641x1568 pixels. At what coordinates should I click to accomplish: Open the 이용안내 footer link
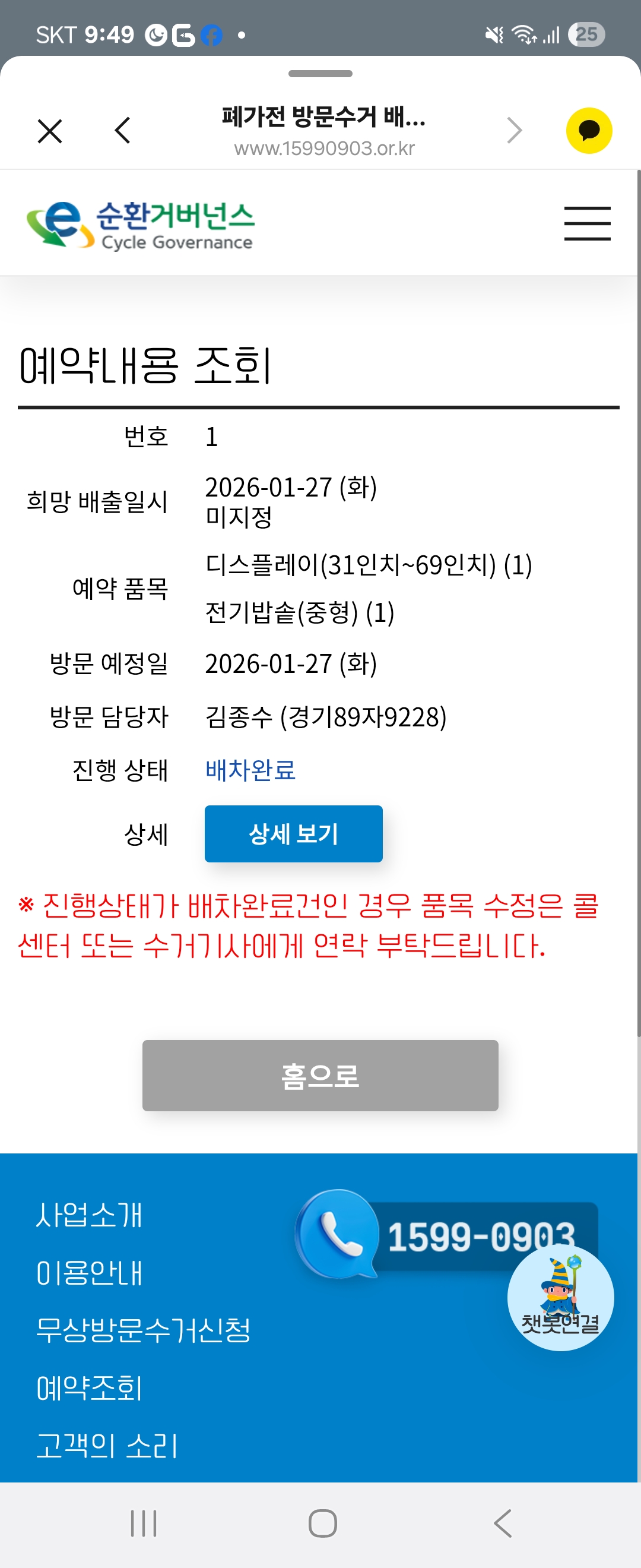coord(89,1272)
